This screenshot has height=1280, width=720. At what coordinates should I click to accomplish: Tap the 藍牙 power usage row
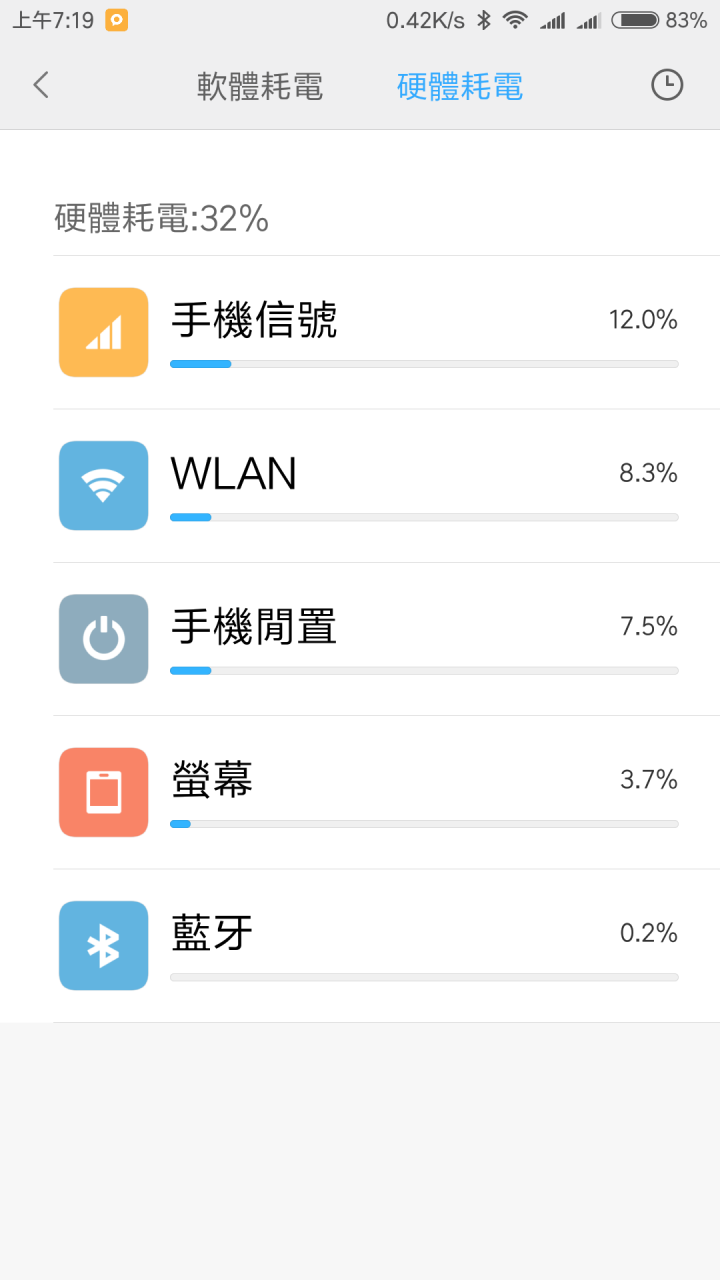386,945
